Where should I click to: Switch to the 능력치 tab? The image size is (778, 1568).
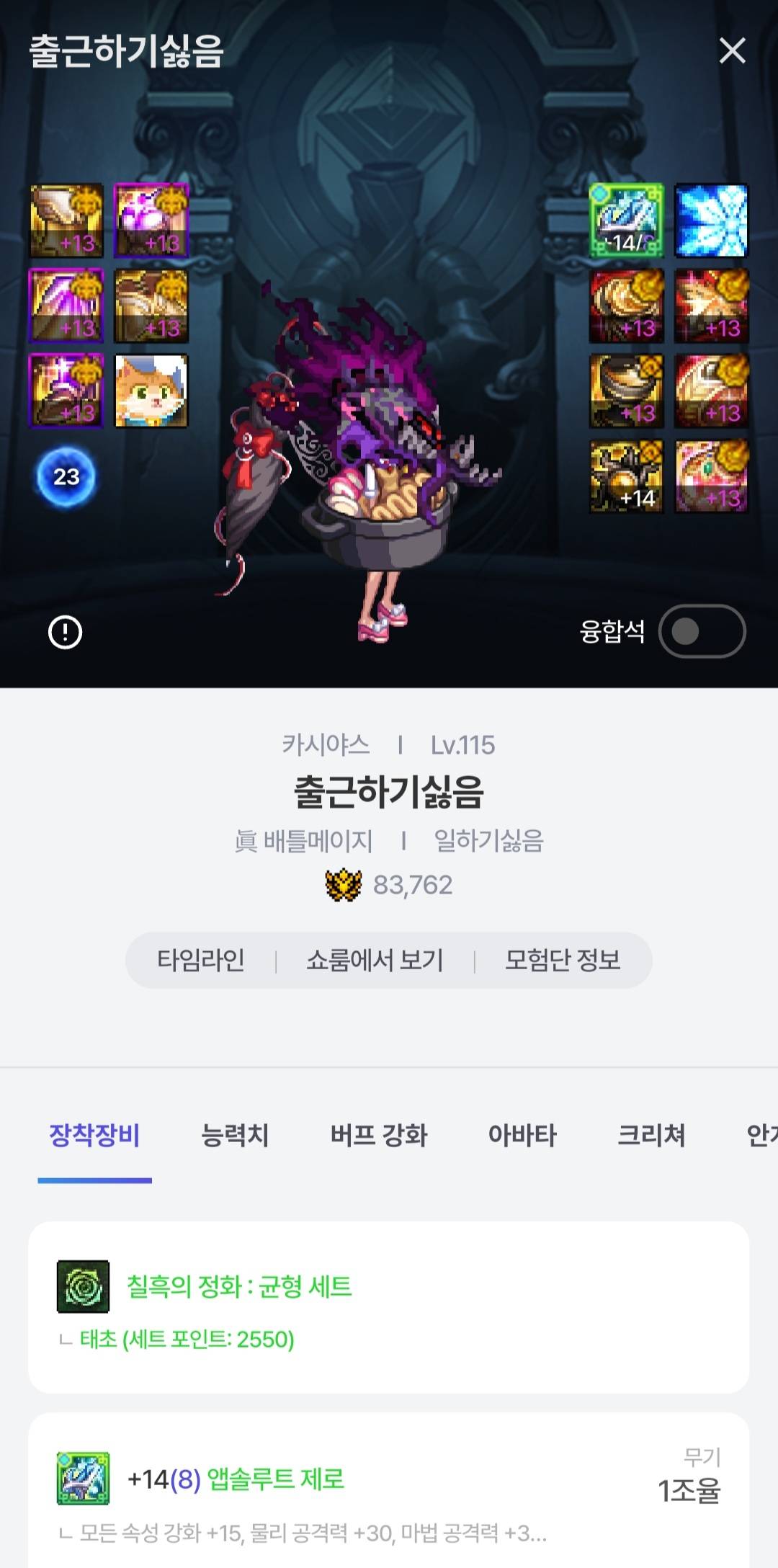point(235,1136)
